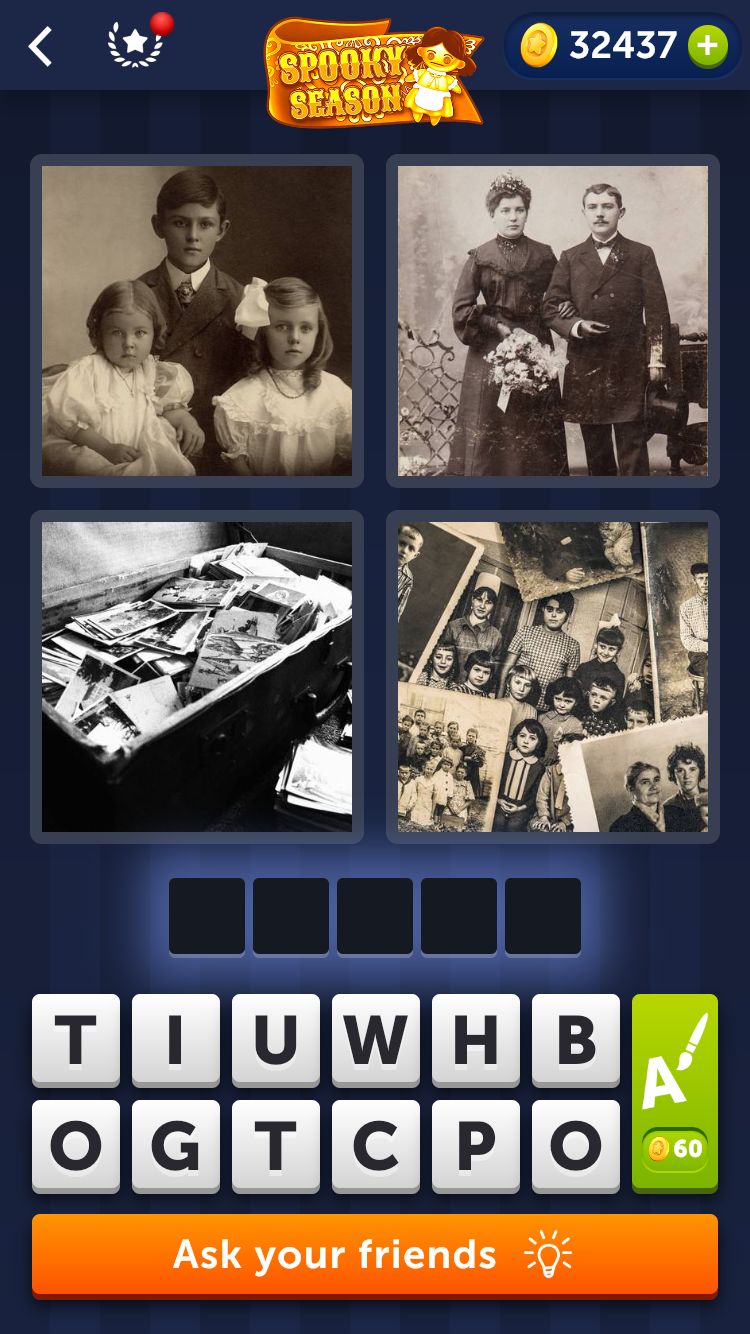
Task: Choose the letter U tile
Action: [x=276, y=1040]
